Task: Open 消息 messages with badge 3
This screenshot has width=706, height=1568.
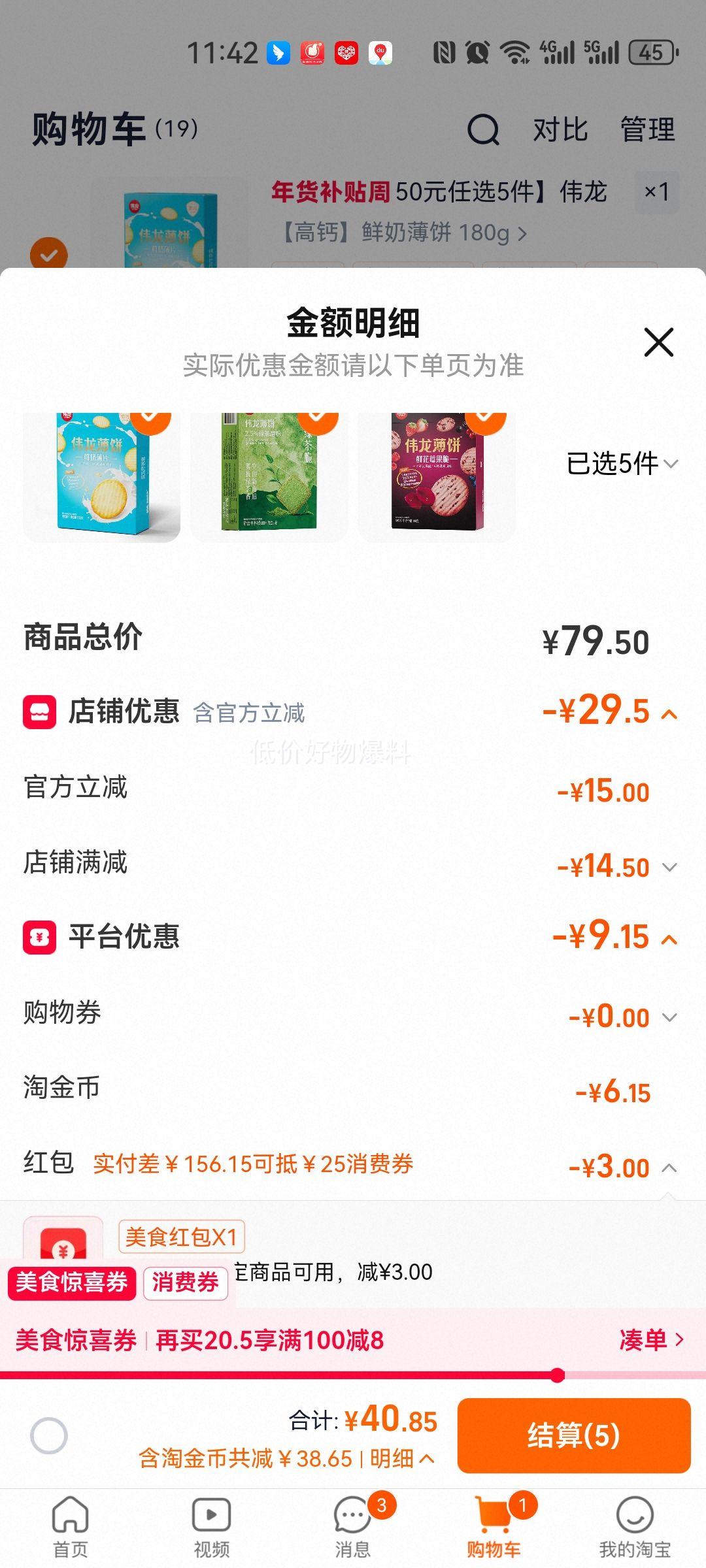Action: pyautogui.click(x=351, y=1514)
